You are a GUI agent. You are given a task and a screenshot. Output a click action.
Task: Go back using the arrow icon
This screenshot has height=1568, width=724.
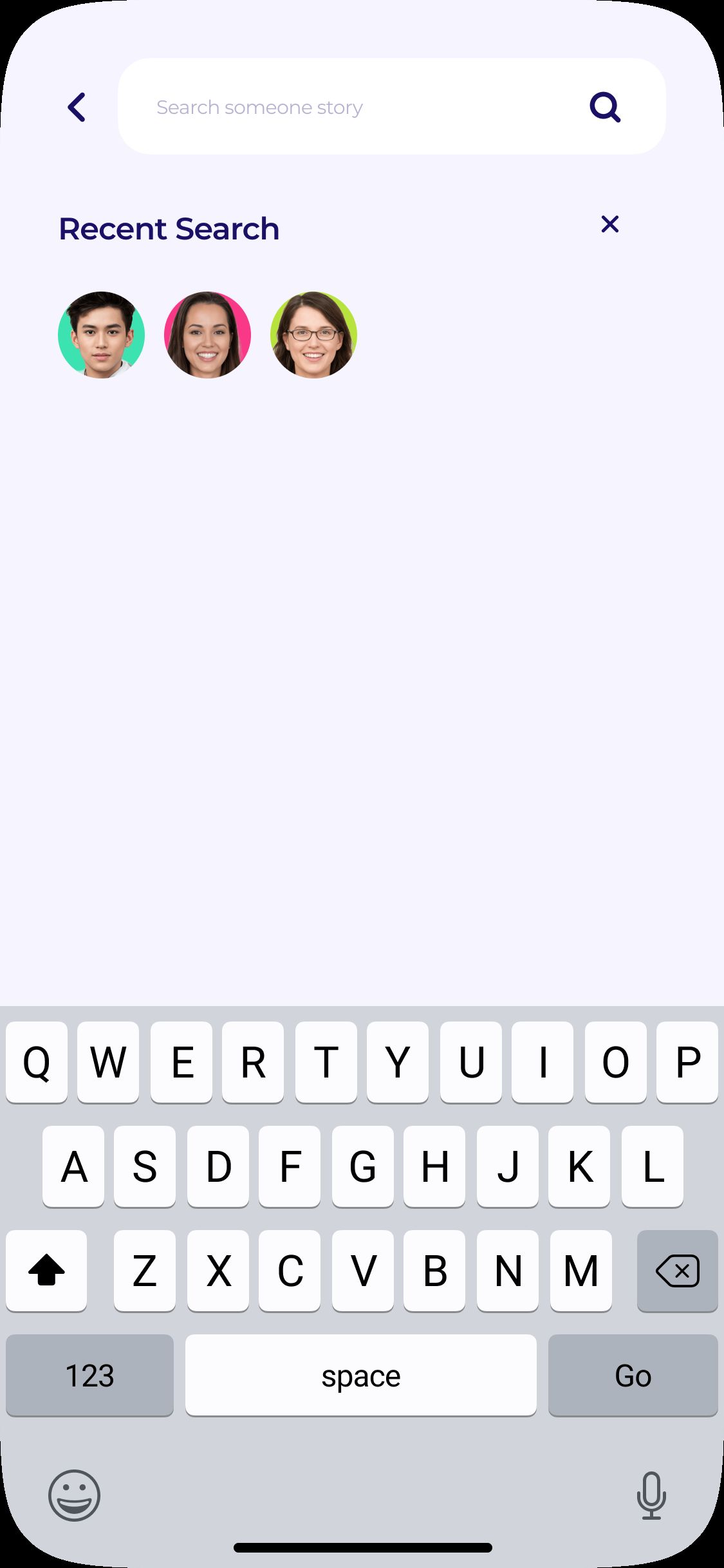[x=77, y=107]
